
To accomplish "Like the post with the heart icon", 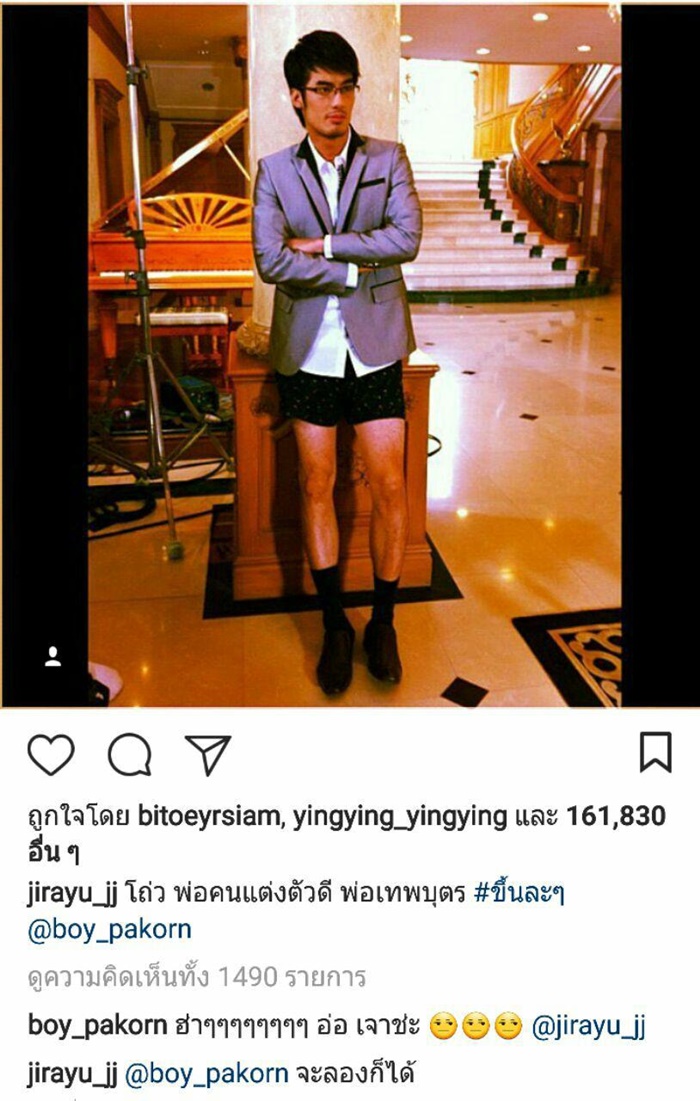I will pyautogui.click(x=51, y=755).
